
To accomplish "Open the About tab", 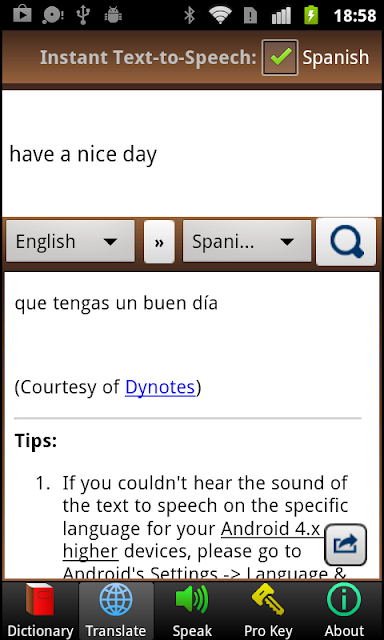I will tap(344, 611).
